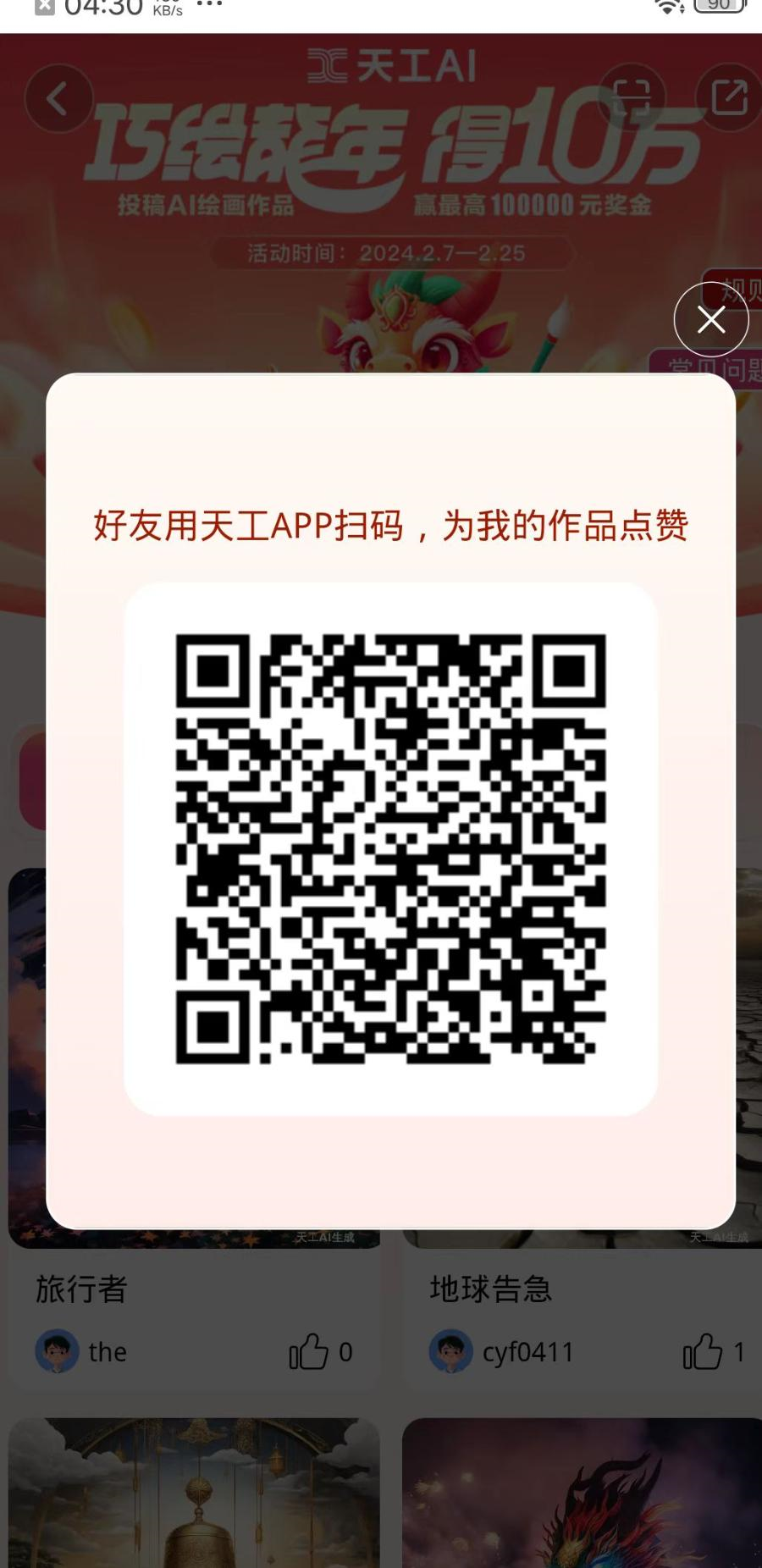
Task: Close the QR code dialog
Action: (x=711, y=319)
